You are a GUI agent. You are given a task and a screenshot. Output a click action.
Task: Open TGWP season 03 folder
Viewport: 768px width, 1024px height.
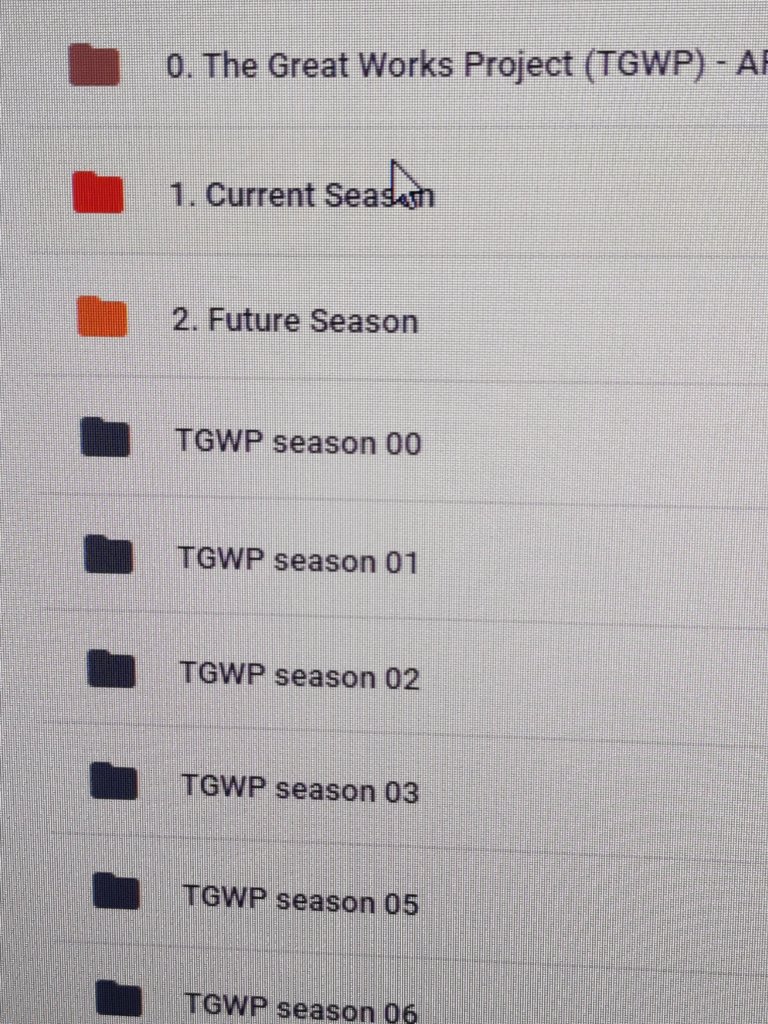[x=300, y=790]
